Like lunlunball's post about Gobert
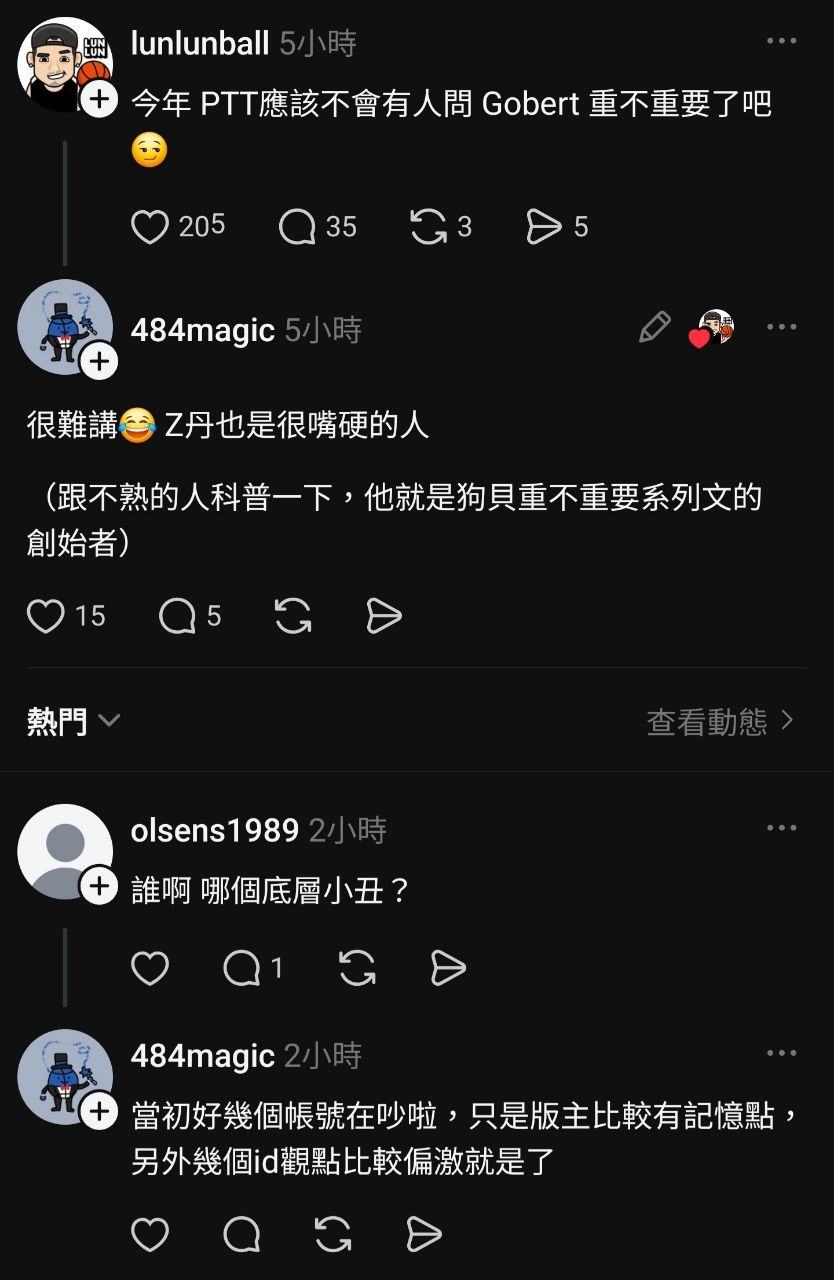 pyautogui.click(x=150, y=227)
